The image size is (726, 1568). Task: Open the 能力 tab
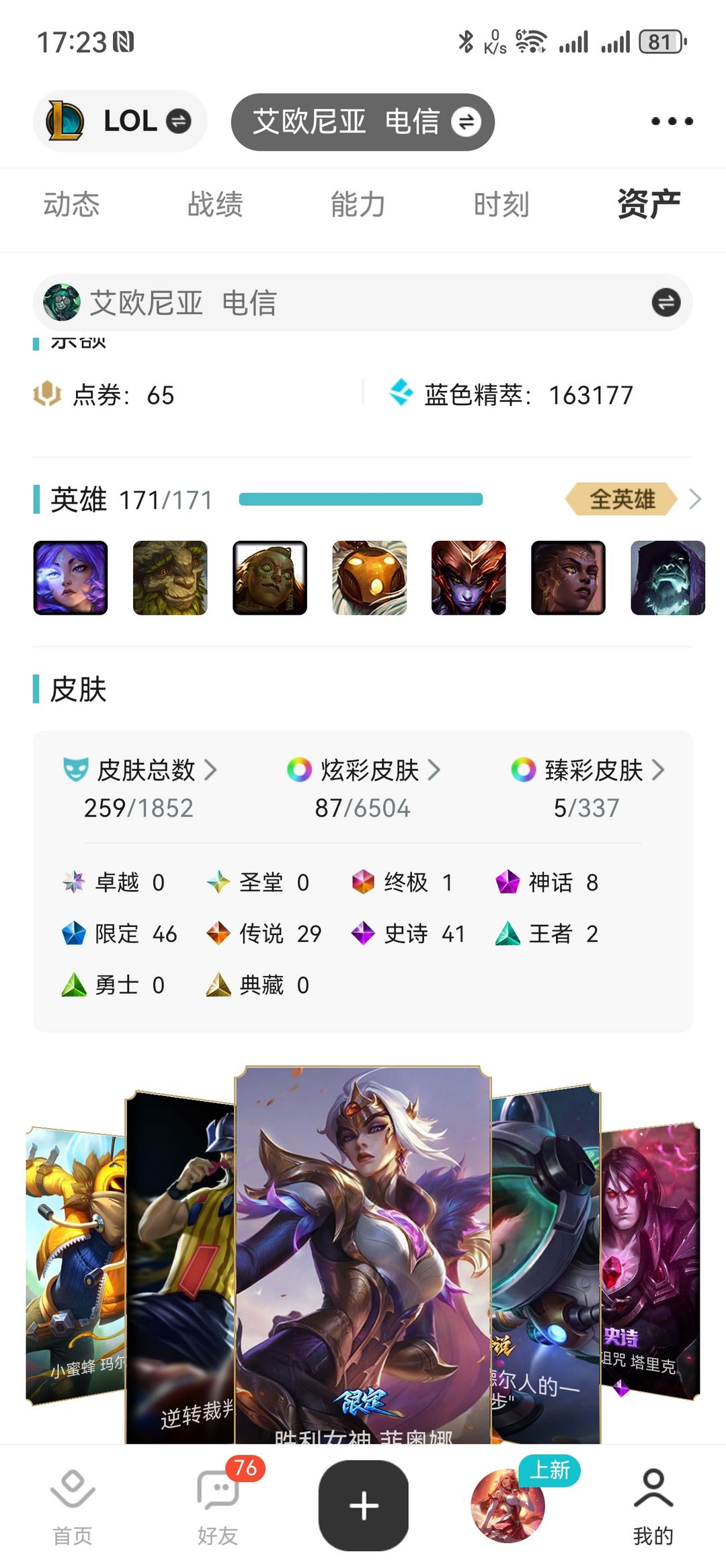pyautogui.click(x=358, y=204)
